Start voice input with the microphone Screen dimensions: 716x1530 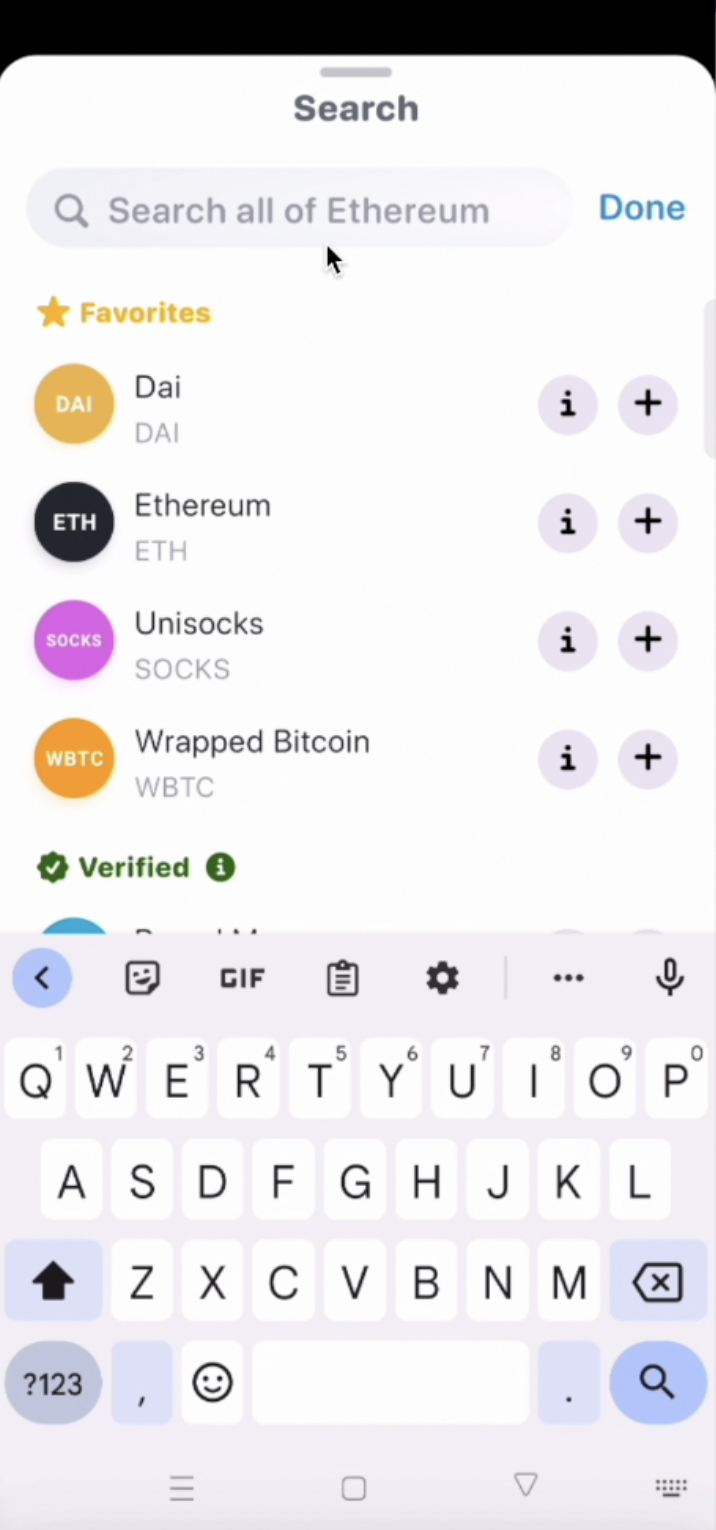[669, 978]
